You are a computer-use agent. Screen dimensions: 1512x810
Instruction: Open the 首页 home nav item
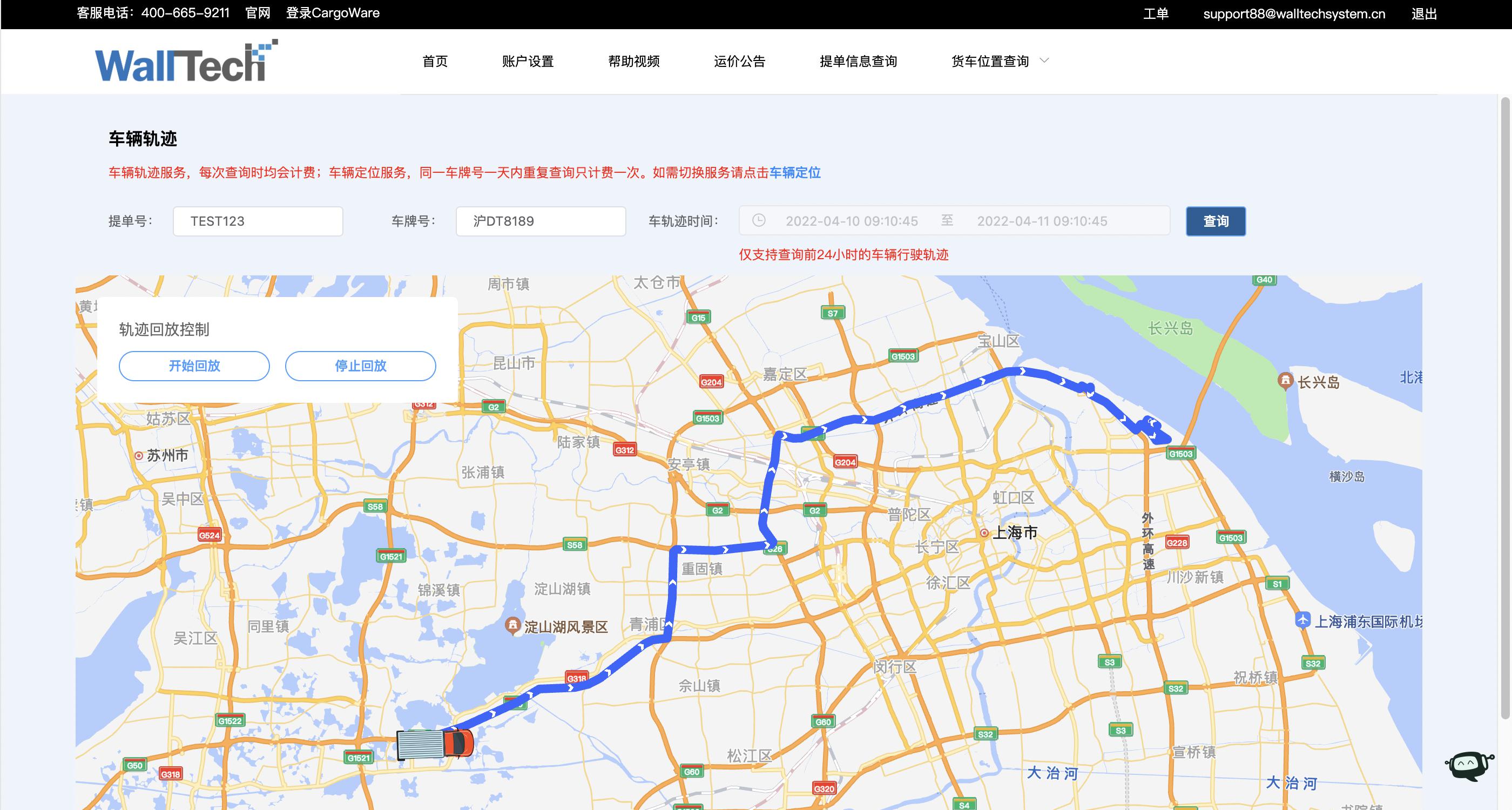[x=435, y=61]
